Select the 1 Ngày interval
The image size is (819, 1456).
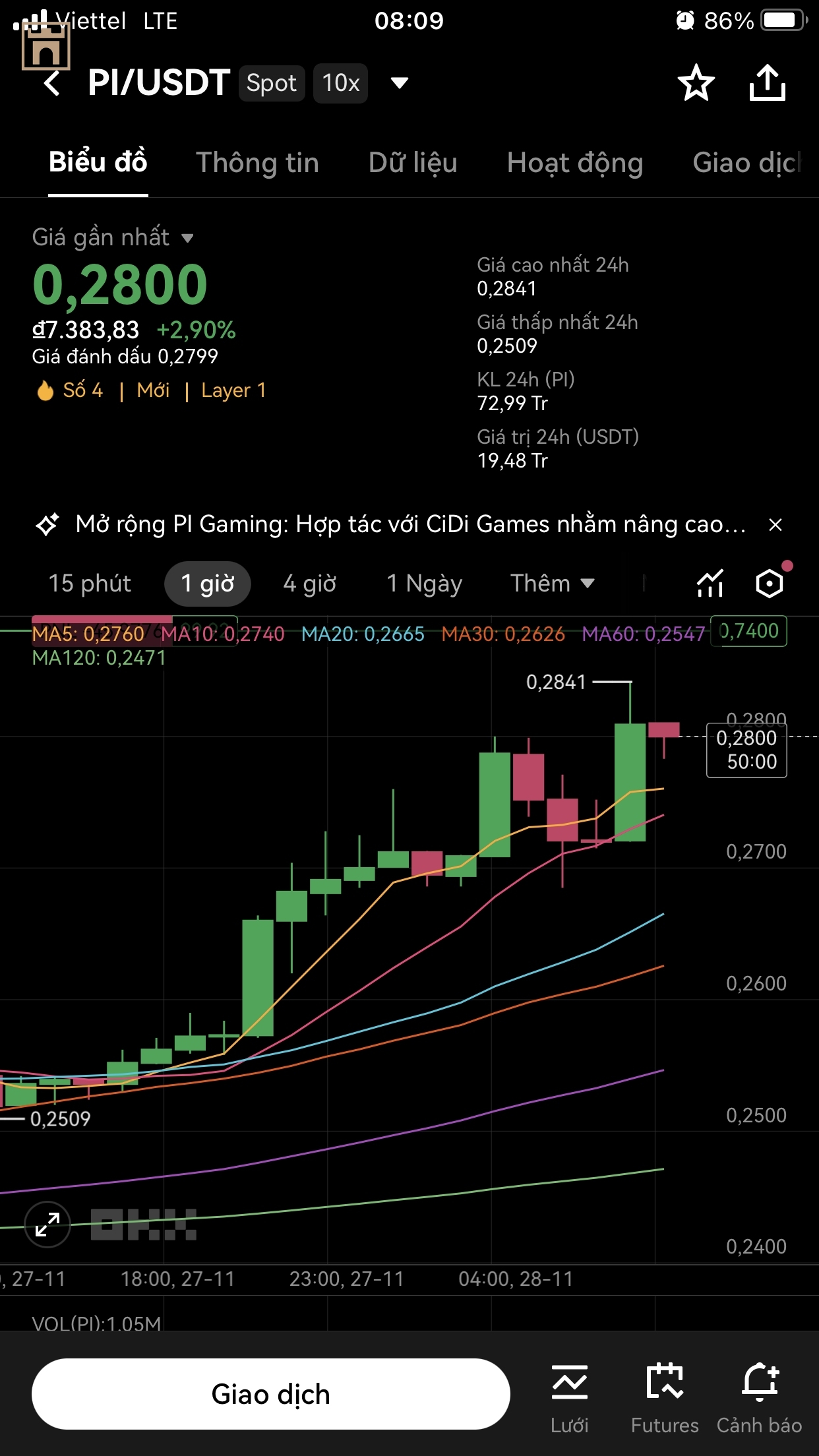[424, 584]
